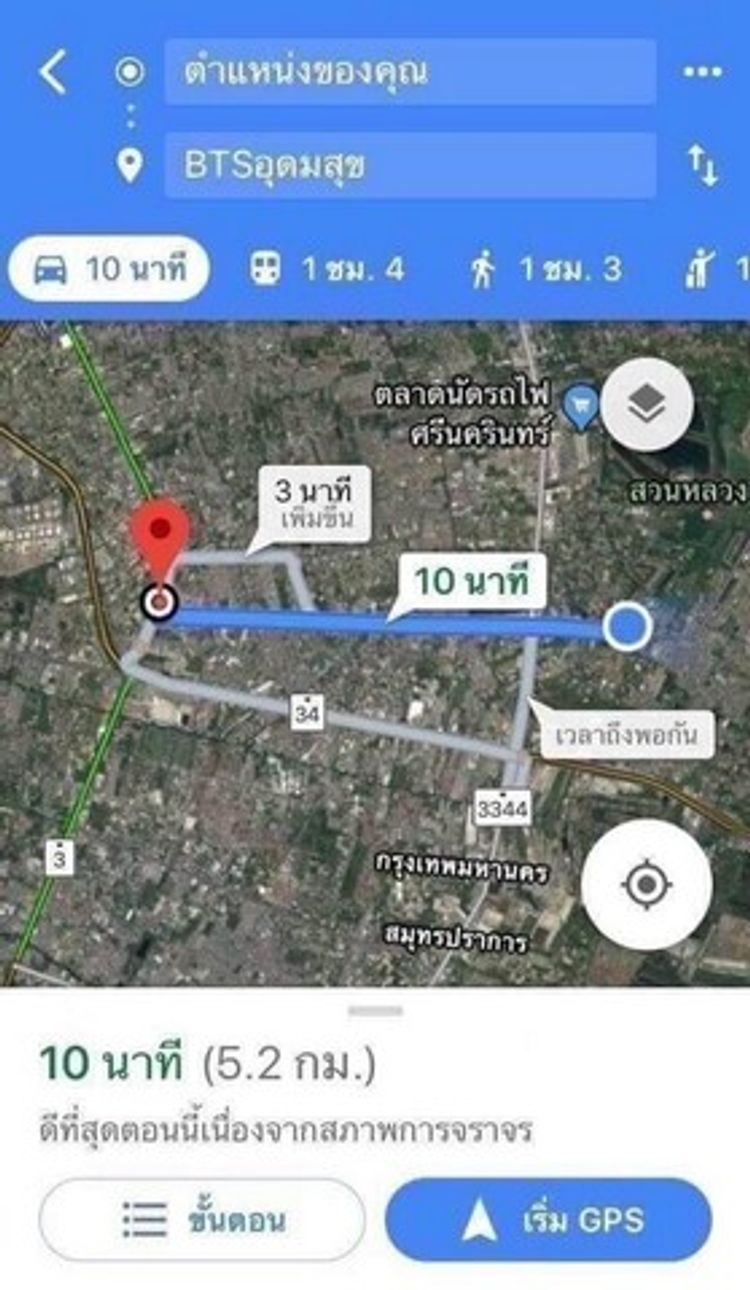Select the driving mode 10 นาที tab

[x=109, y=269]
